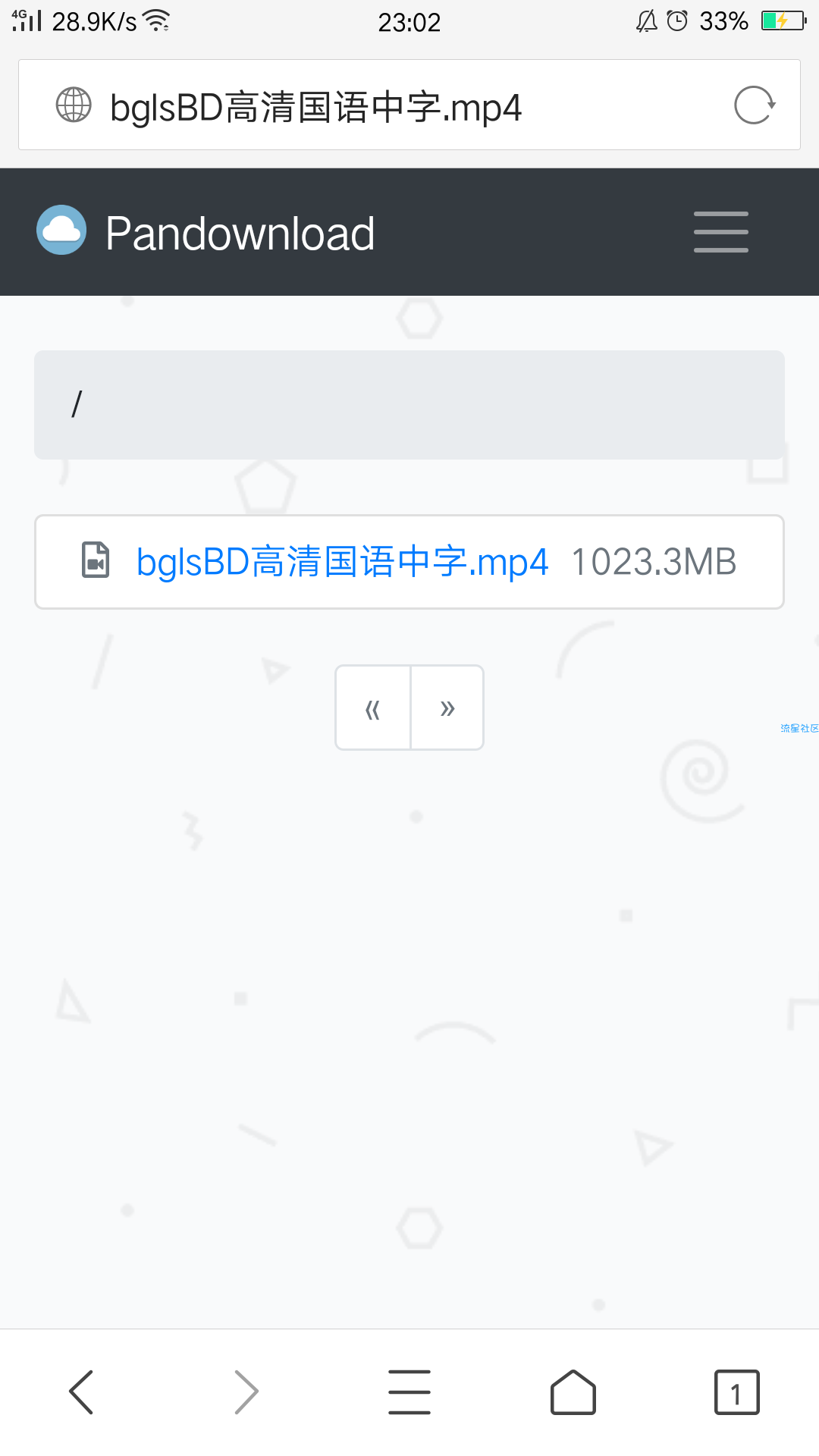Open the Pandownload hamburger menu
The height and width of the screenshot is (1456, 819).
point(720,232)
